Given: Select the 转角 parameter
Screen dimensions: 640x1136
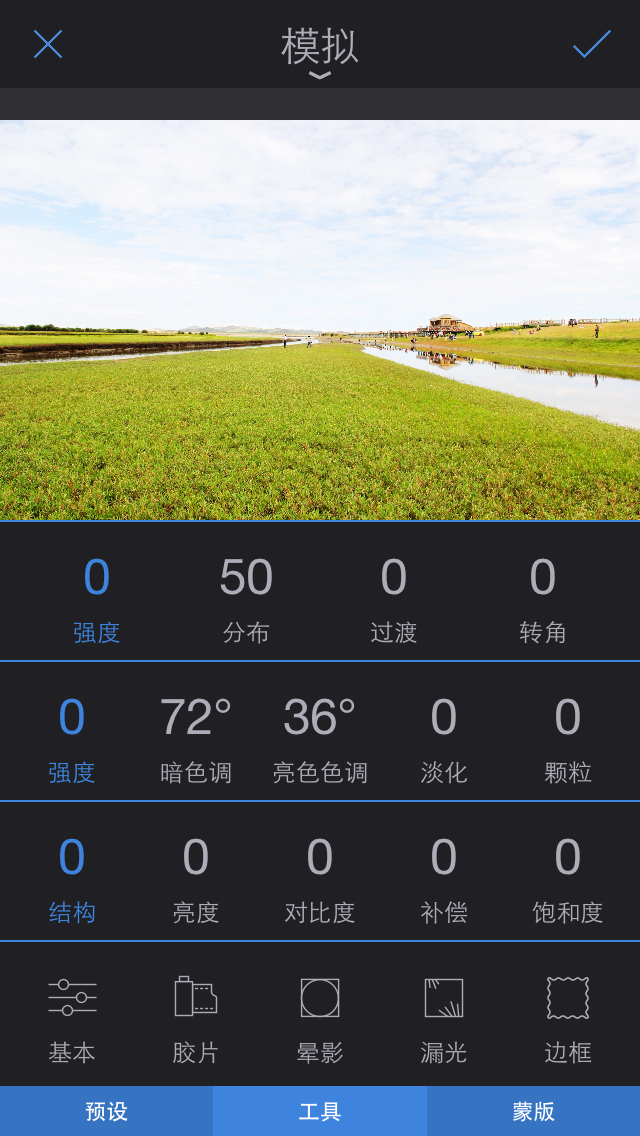Looking at the screenshot, I should [543, 598].
